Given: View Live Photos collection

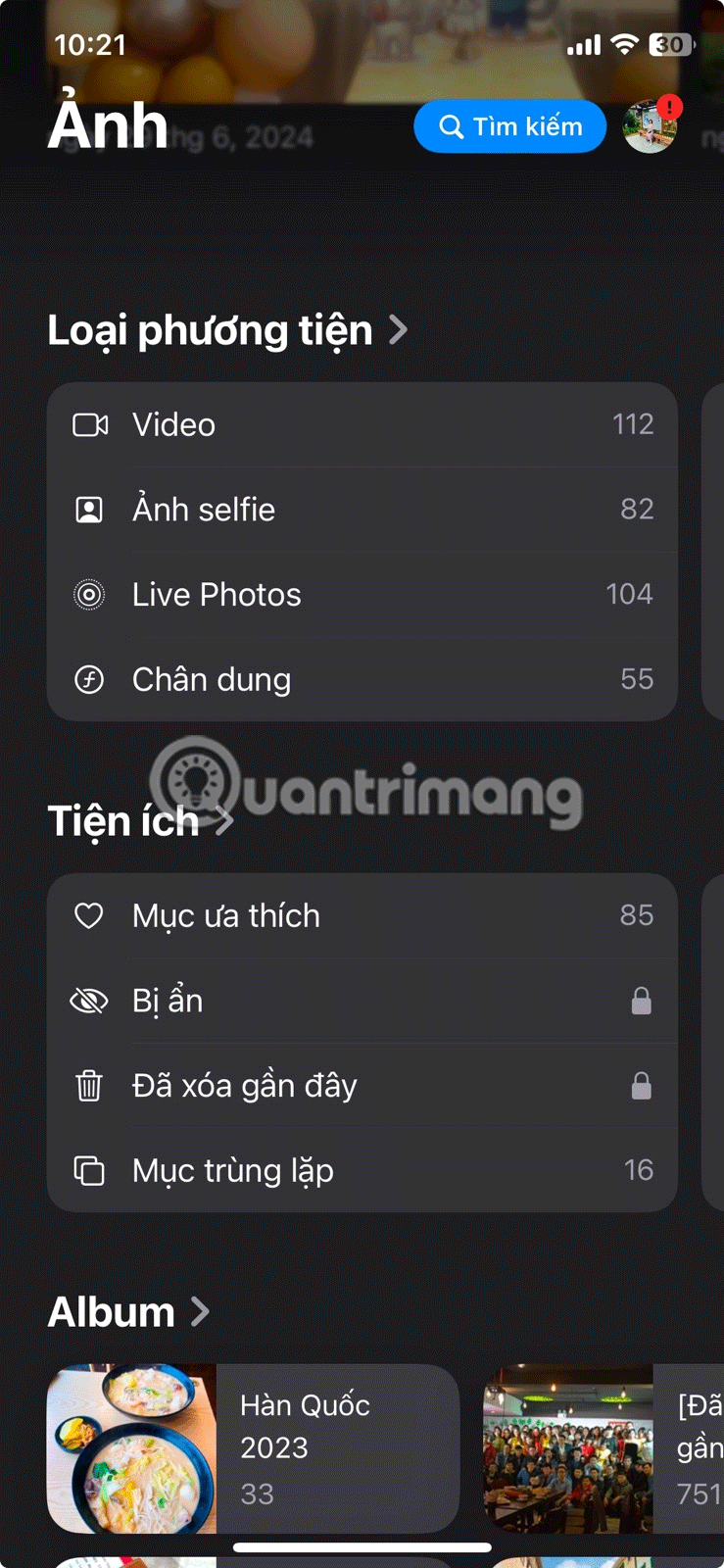Looking at the screenshot, I should (x=362, y=595).
